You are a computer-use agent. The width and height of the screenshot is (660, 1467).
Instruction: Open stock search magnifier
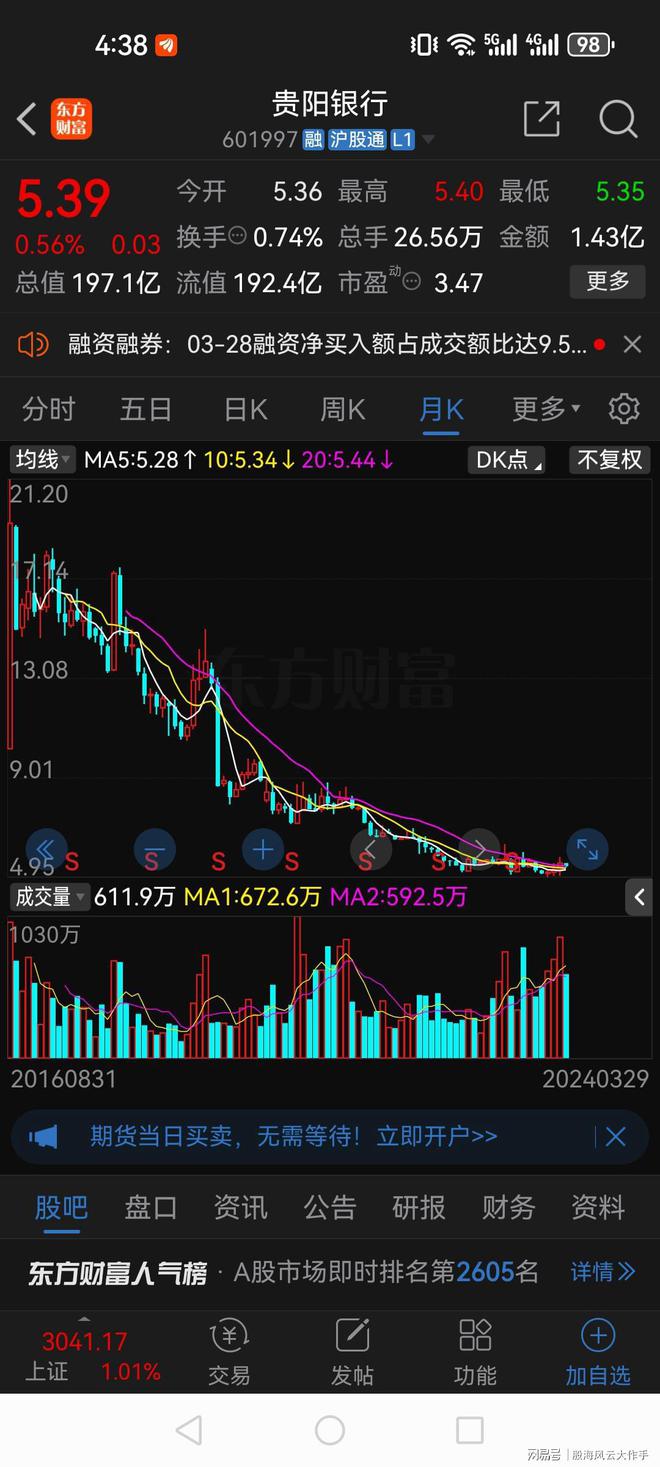pos(618,119)
